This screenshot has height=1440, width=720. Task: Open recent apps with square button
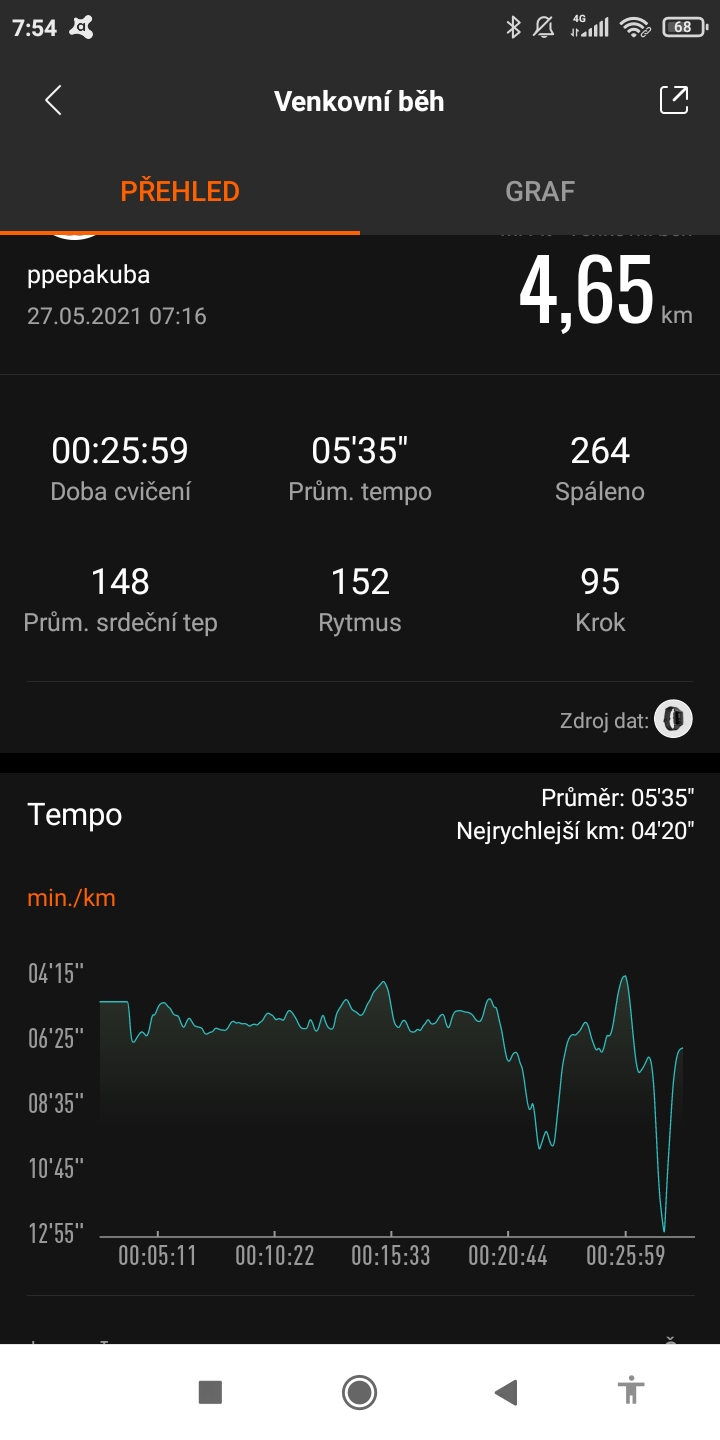tap(210, 1391)
